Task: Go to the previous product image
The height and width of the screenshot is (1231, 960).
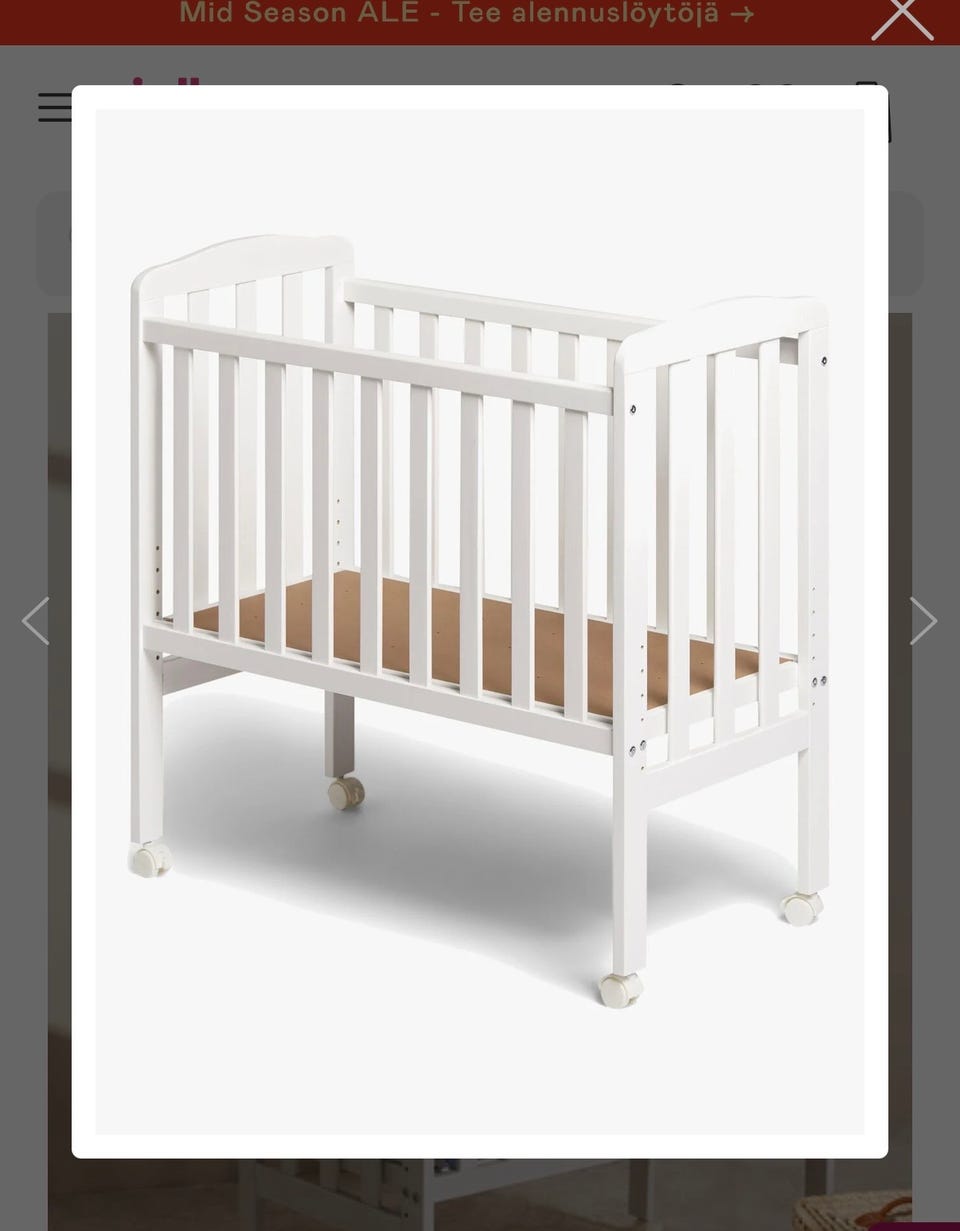Action: coord(36,621)
